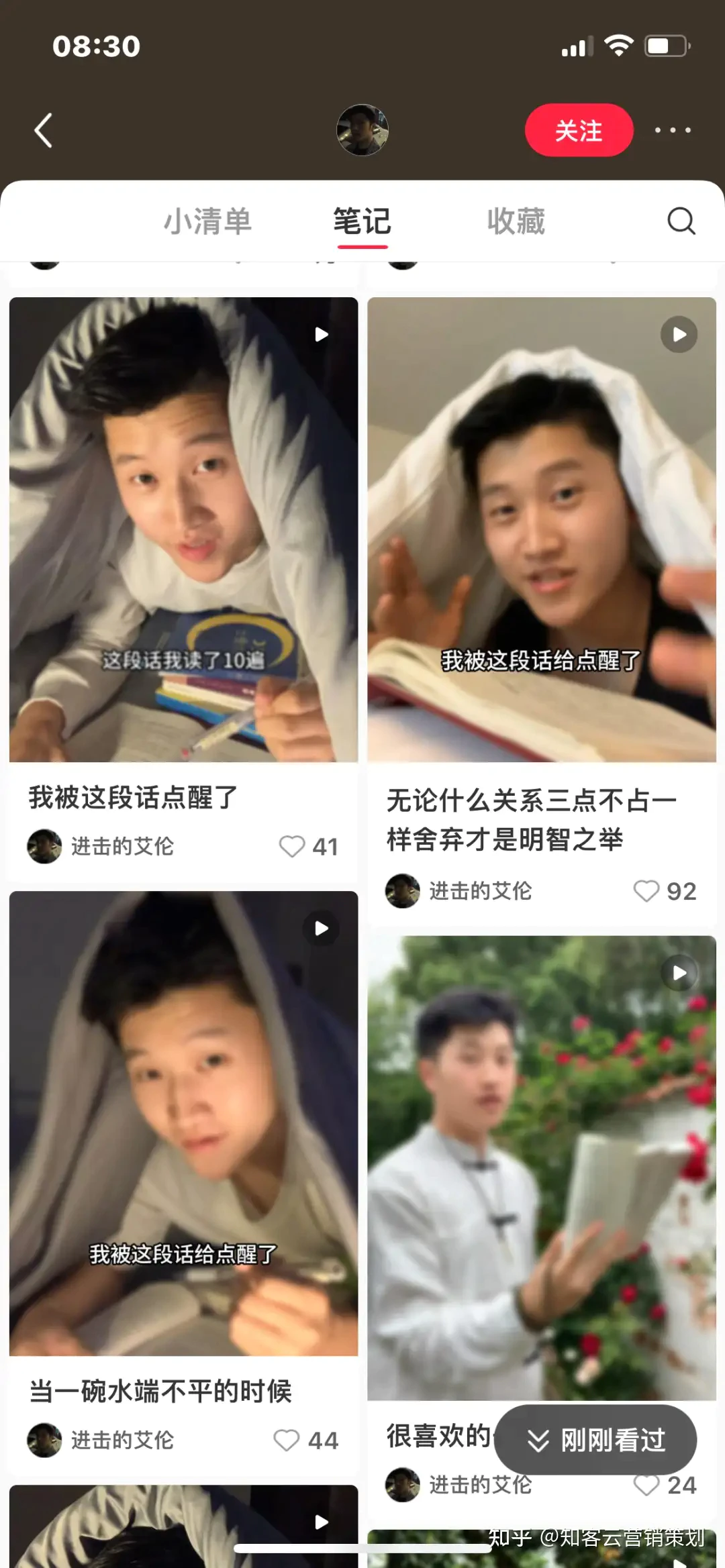Viewport: 725px width, 1568px height.
Task: Go back using the top-left arrow
Action: (44, 130)
